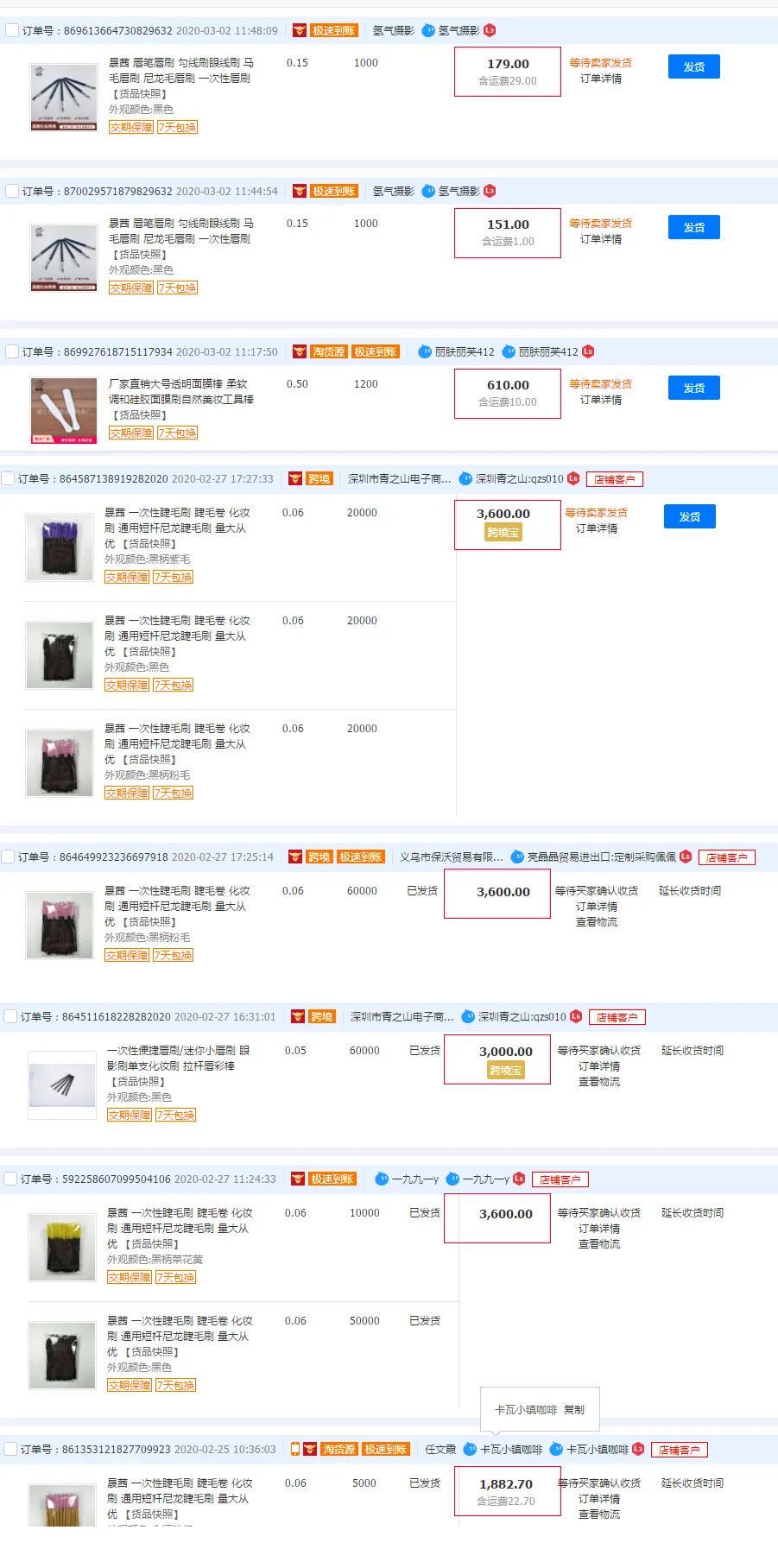
Task: Open 查看物流 for the 3,000.00 order
Action: coord(598,1082)
